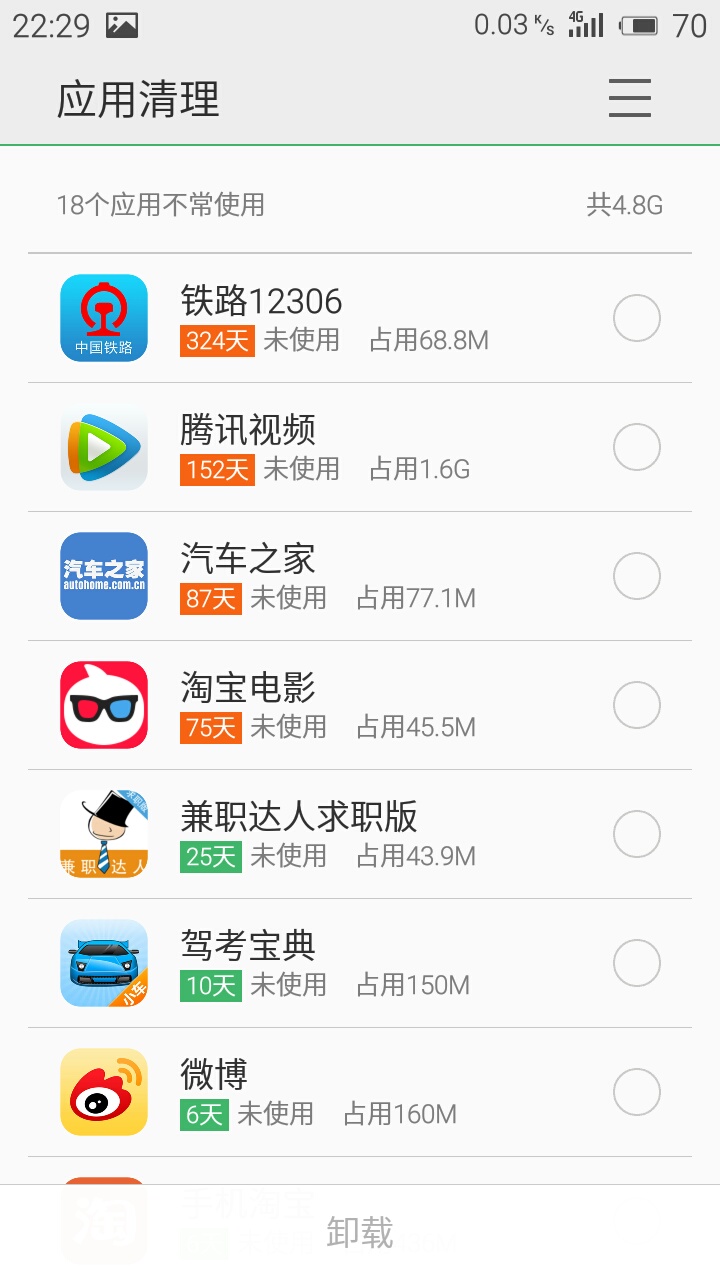Select the checkbox for 腾讯视频
Image resolution: width=720 pixels, height=1280 pixels.
[x=637, y=447]
